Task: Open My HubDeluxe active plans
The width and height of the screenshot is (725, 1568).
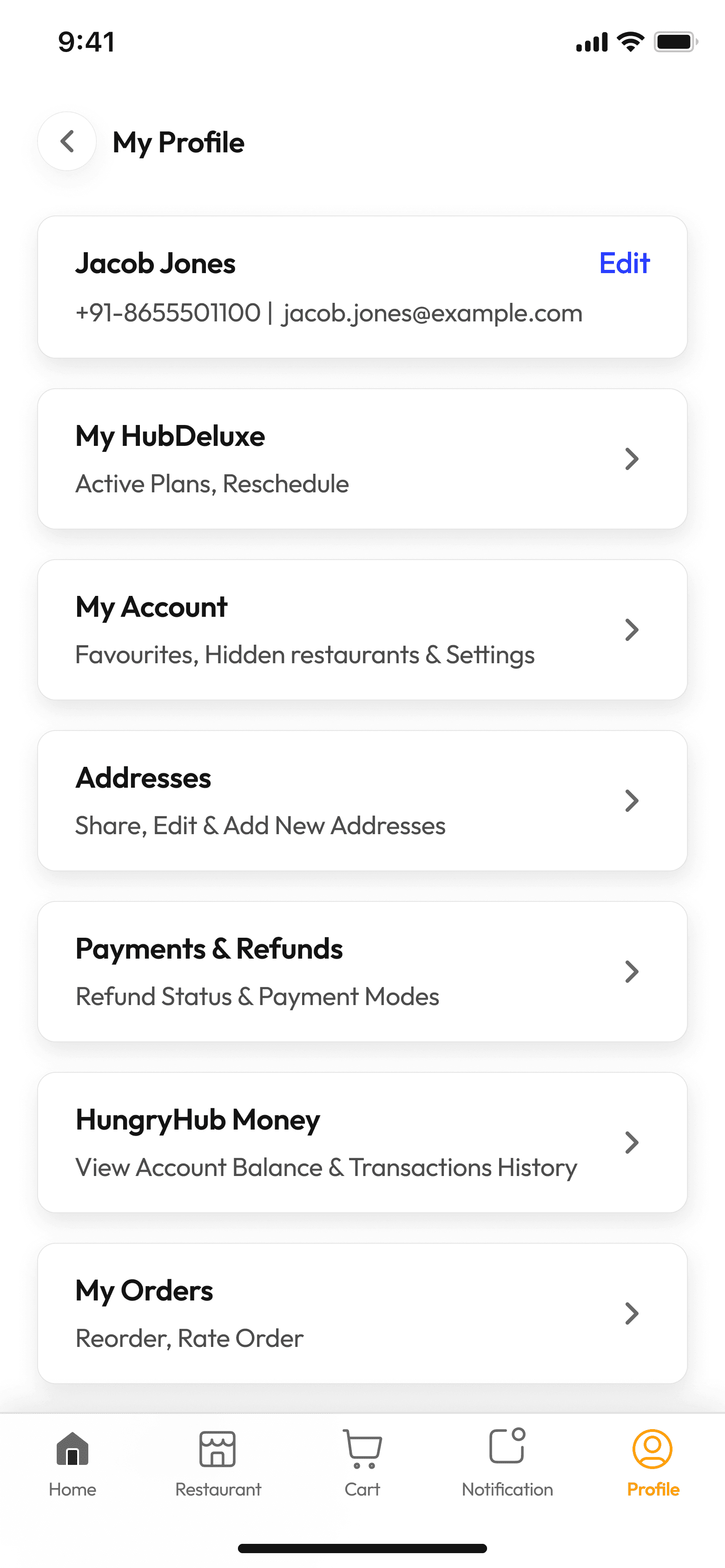Action: coord(362,459)
